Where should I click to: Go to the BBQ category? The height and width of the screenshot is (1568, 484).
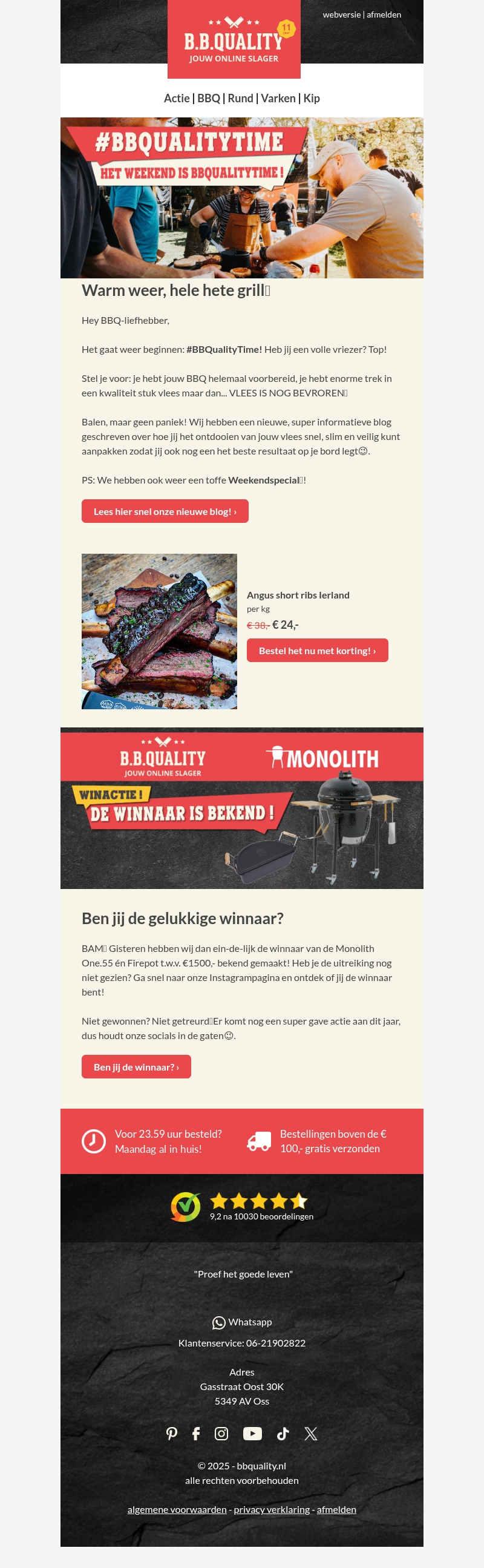pos(209,99)
